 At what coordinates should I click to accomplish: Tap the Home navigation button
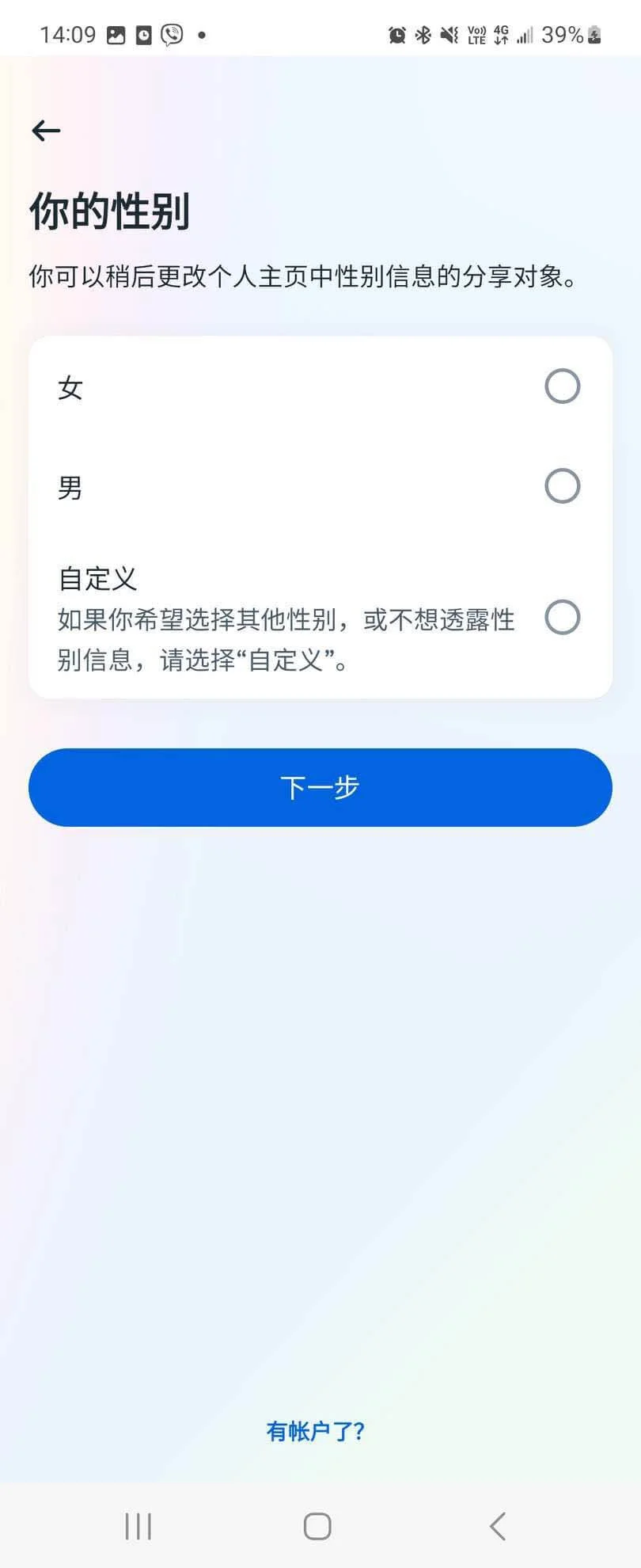[x=317, y=1526]
